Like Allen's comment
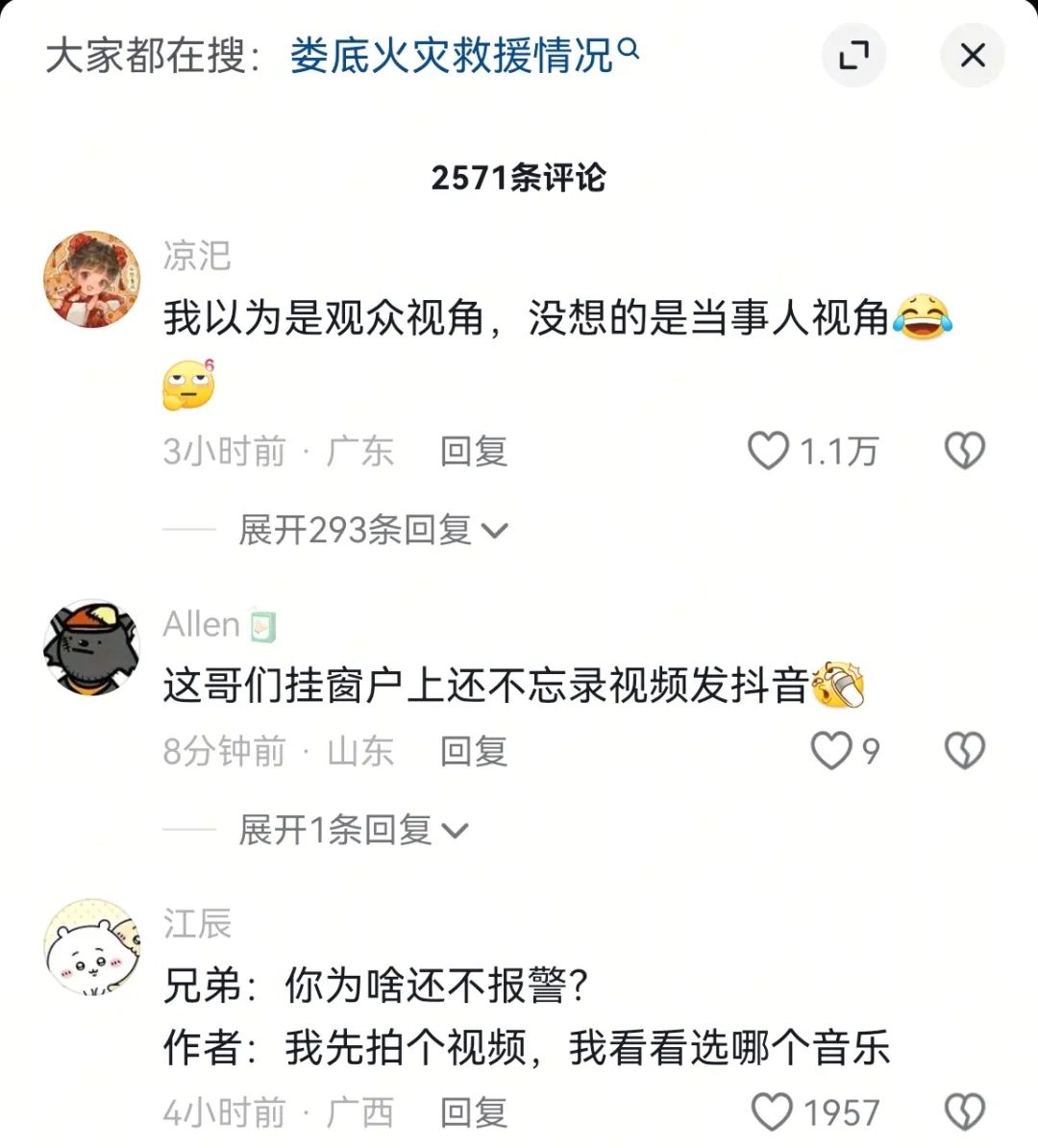The image size is (1038, 1148). pyautogui.click(x=831, y=751)
